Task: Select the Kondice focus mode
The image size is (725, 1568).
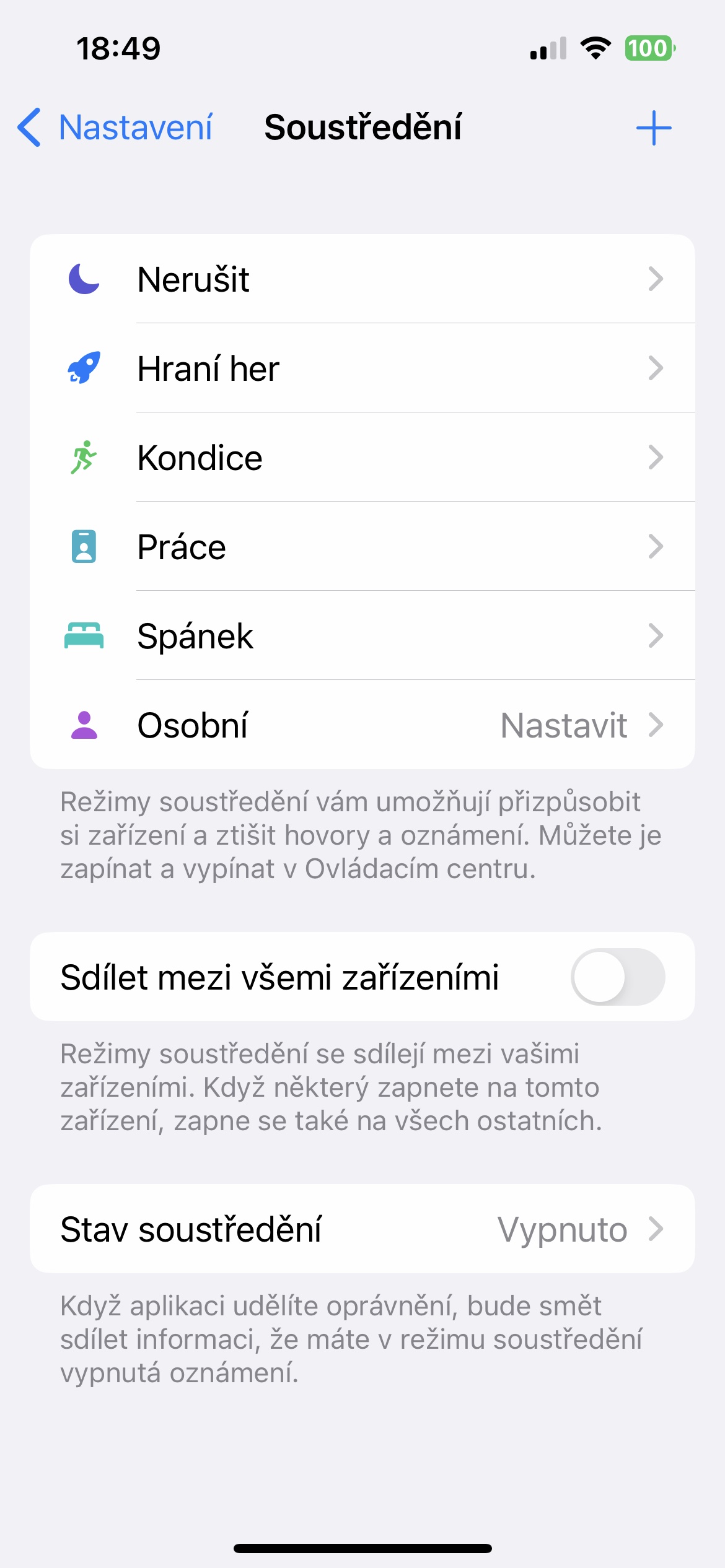Action: (362, 458)
